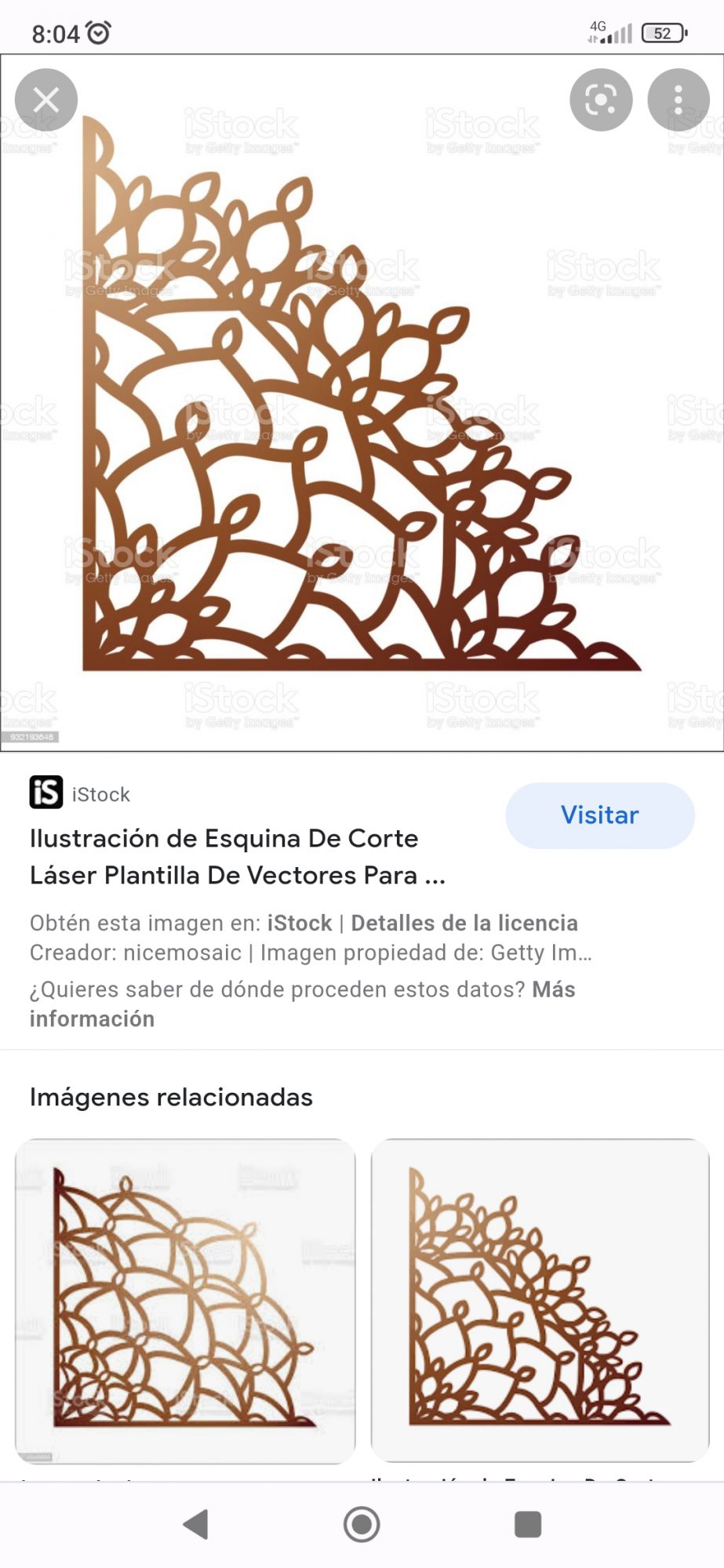Tap the Visitar button

(x=599, y=815)
